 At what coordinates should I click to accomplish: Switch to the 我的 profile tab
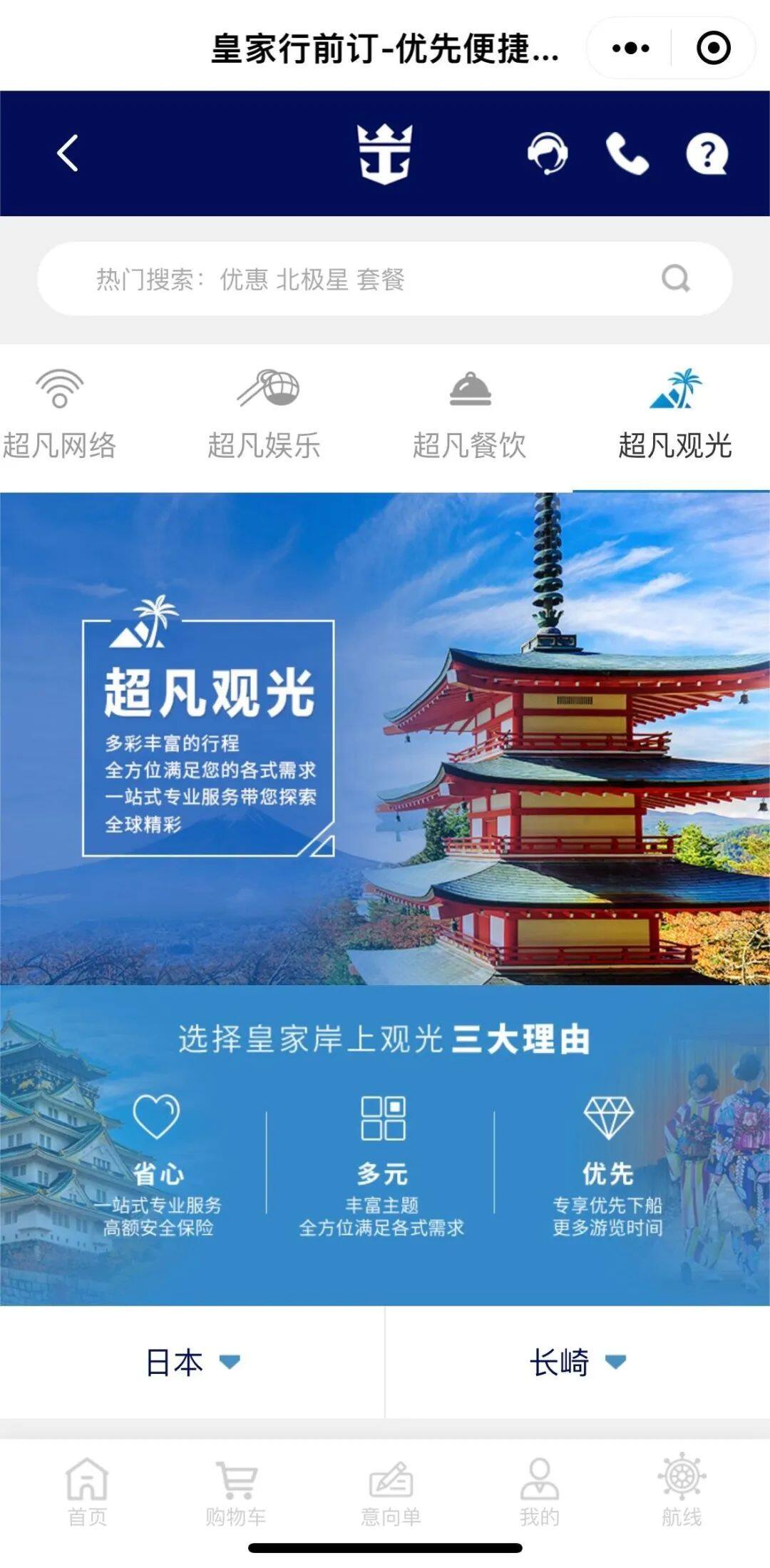coord(540,1492)
